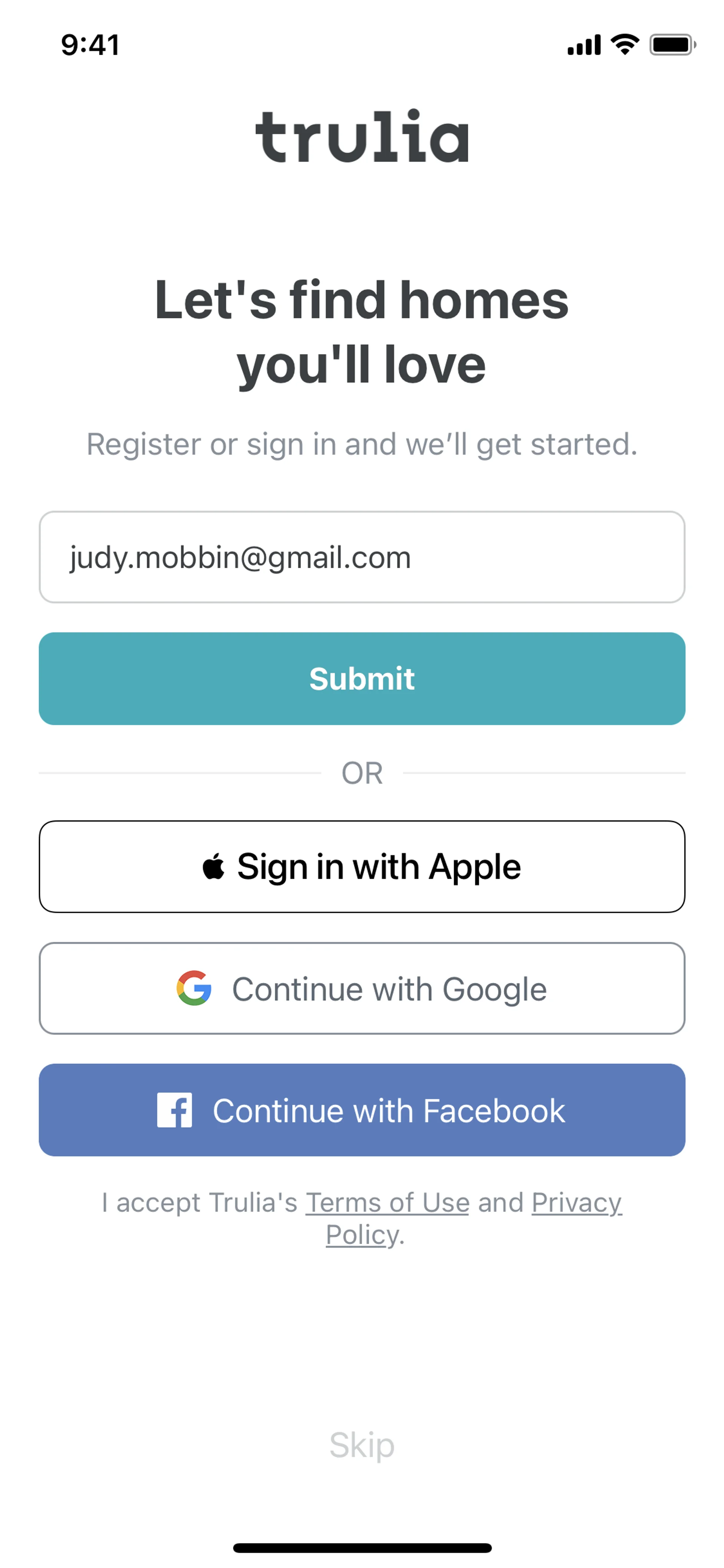Image resolution: width=724 pixels, height=1568 pixels.
Task: Open Trulia's Terms of Use
Action: [387, 1202]
